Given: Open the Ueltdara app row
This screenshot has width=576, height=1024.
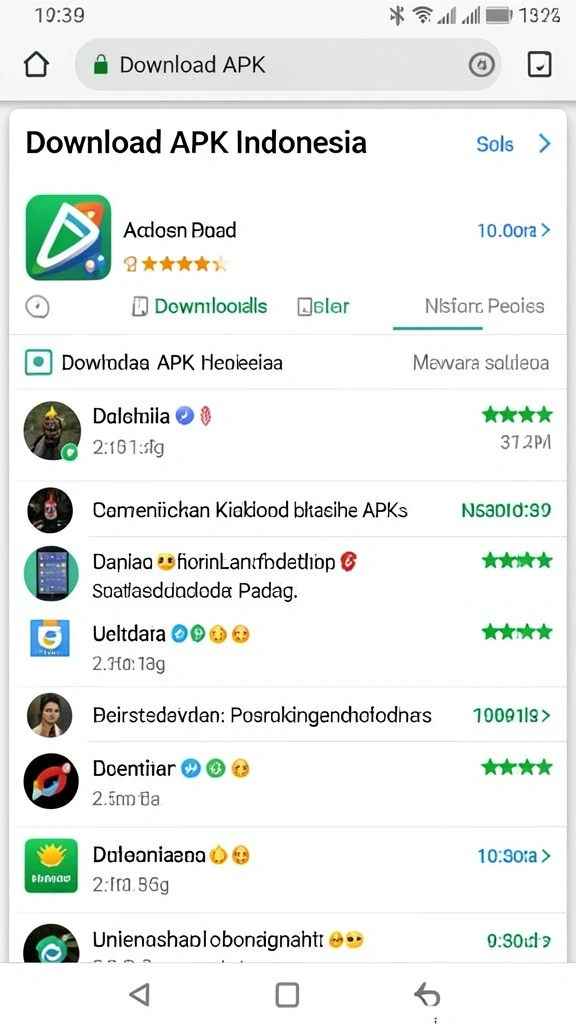Looking at the screenshot, I should (287, 647).
